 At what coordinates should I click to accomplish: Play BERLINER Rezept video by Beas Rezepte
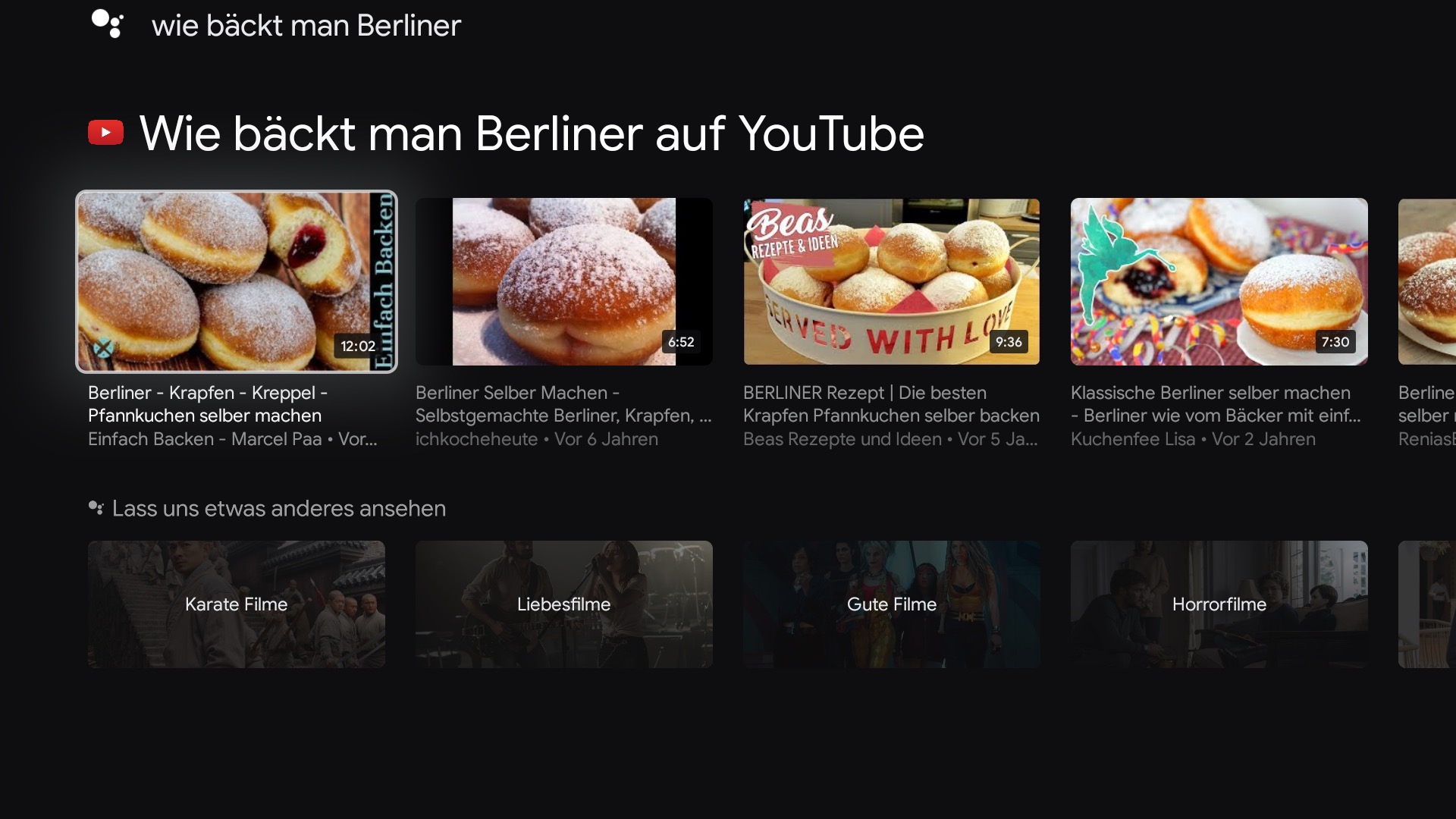[x=891, y=281]
